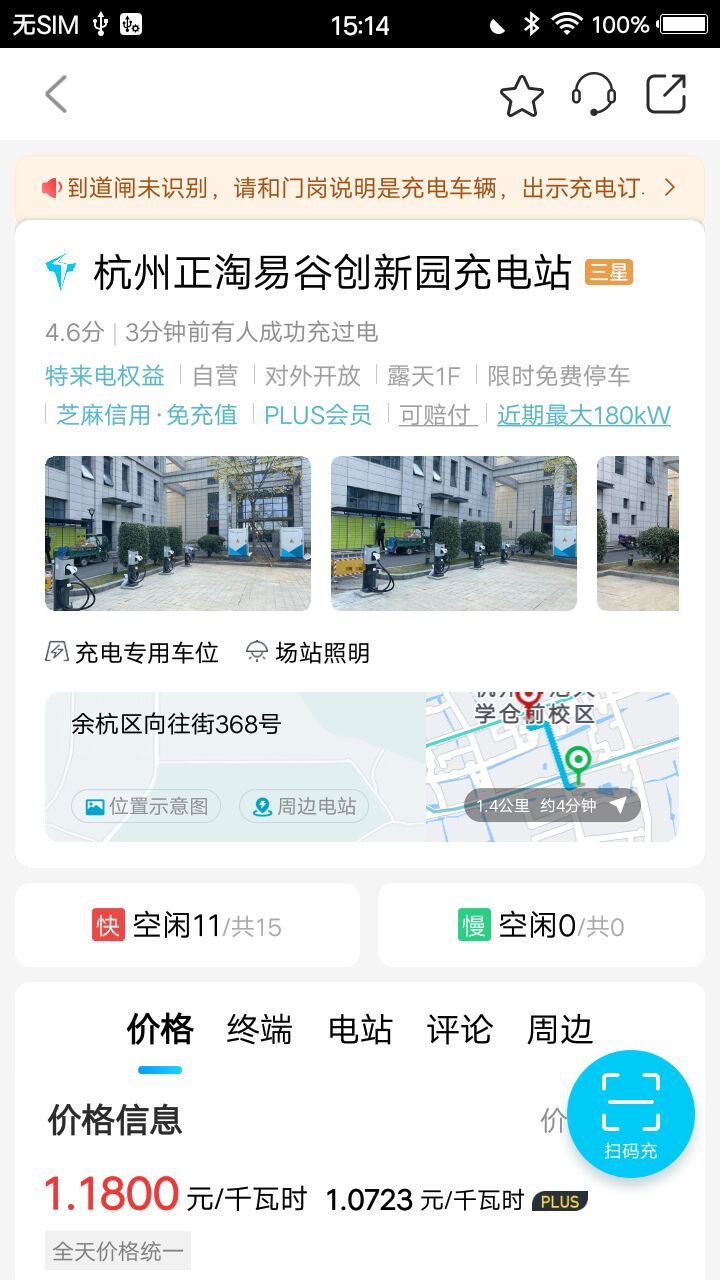Switch to the 评论 tab
This screenshot has height=1280, width=720.
460,1029
